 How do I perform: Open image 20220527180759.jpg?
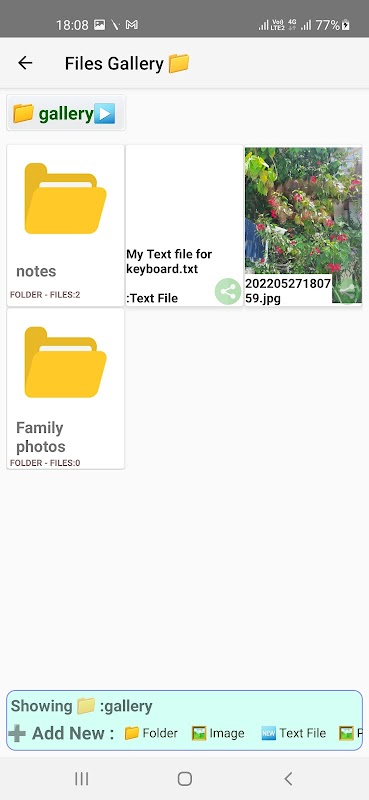(303, 226)
